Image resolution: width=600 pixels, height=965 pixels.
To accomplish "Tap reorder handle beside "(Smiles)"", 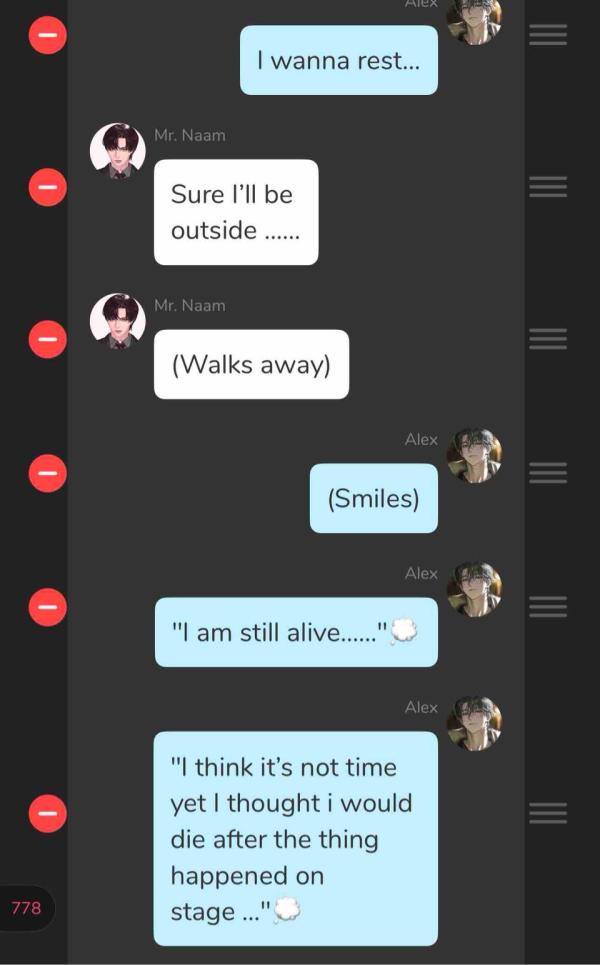I will tap(548, 471).
